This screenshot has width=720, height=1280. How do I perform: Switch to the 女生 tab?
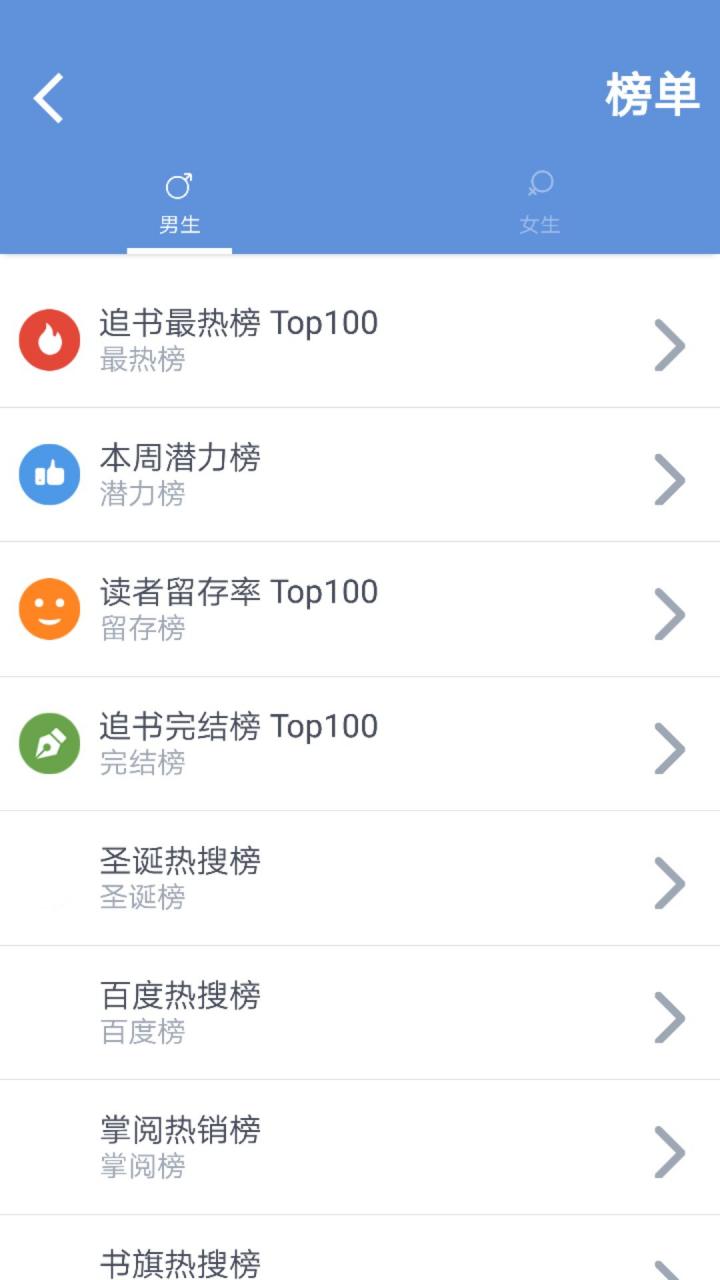[x=540, y=204]
